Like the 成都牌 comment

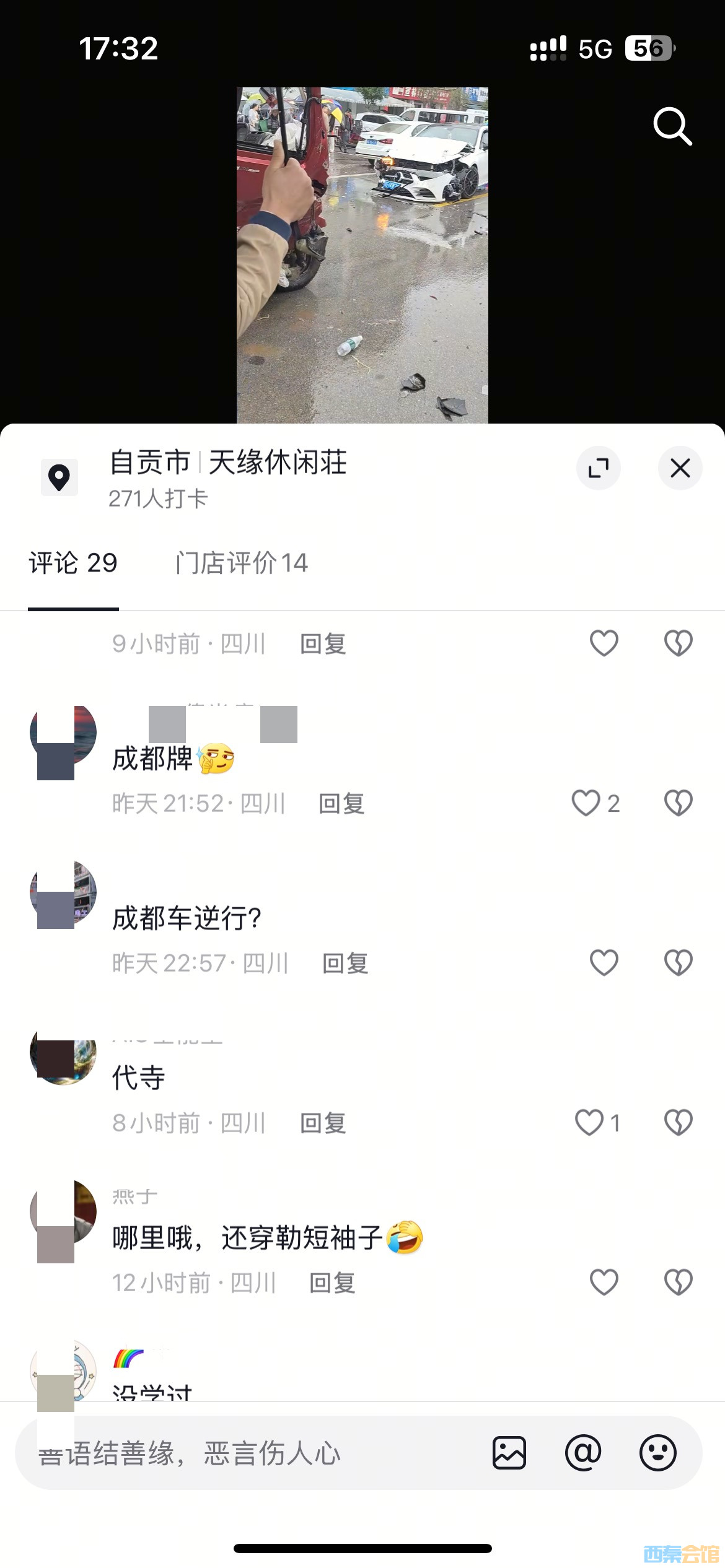click(x=586, y=803)
